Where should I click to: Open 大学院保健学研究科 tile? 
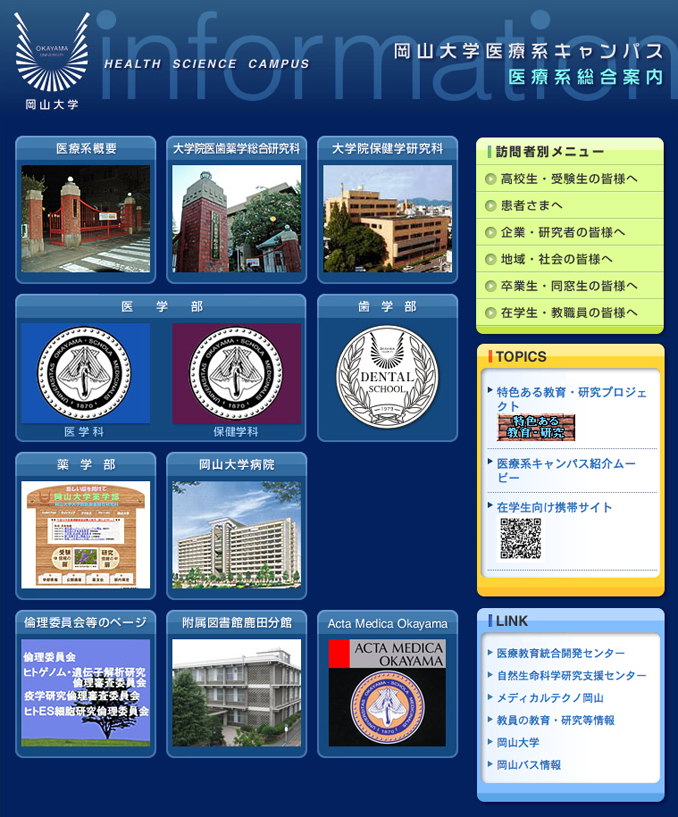pos(387,218)
